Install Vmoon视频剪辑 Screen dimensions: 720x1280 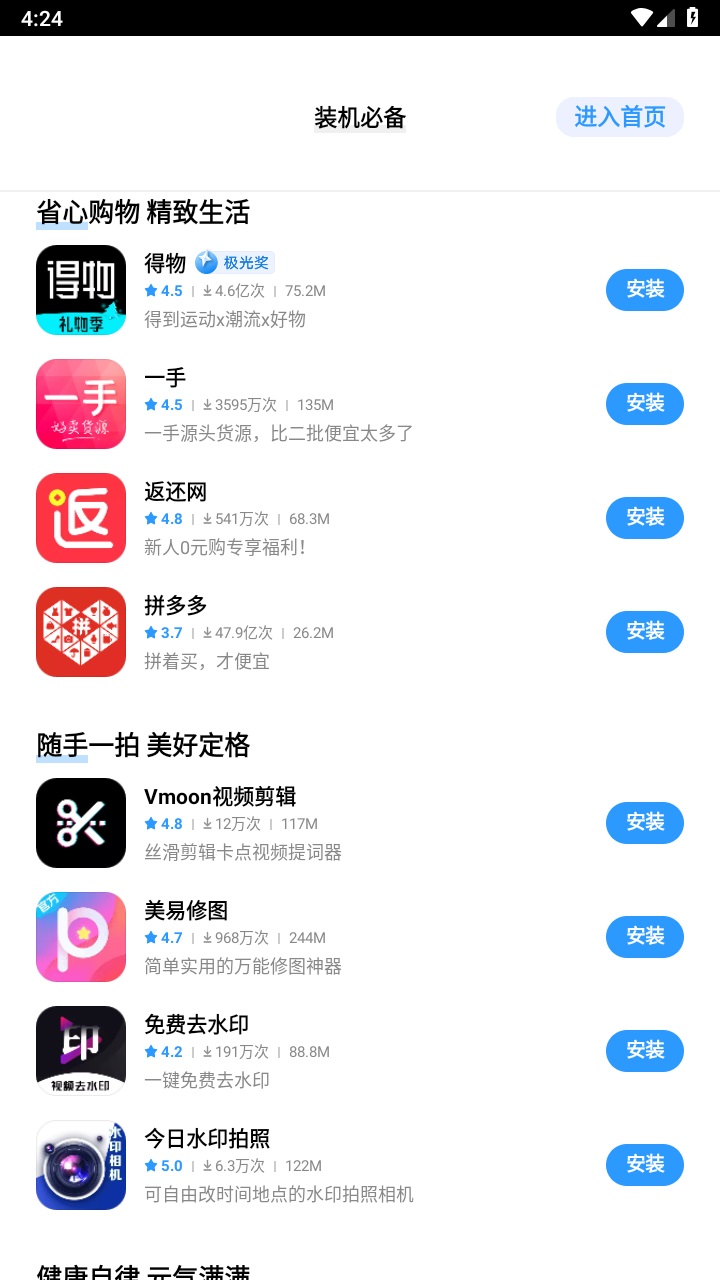pyautogui.click(x=644, y=823)
